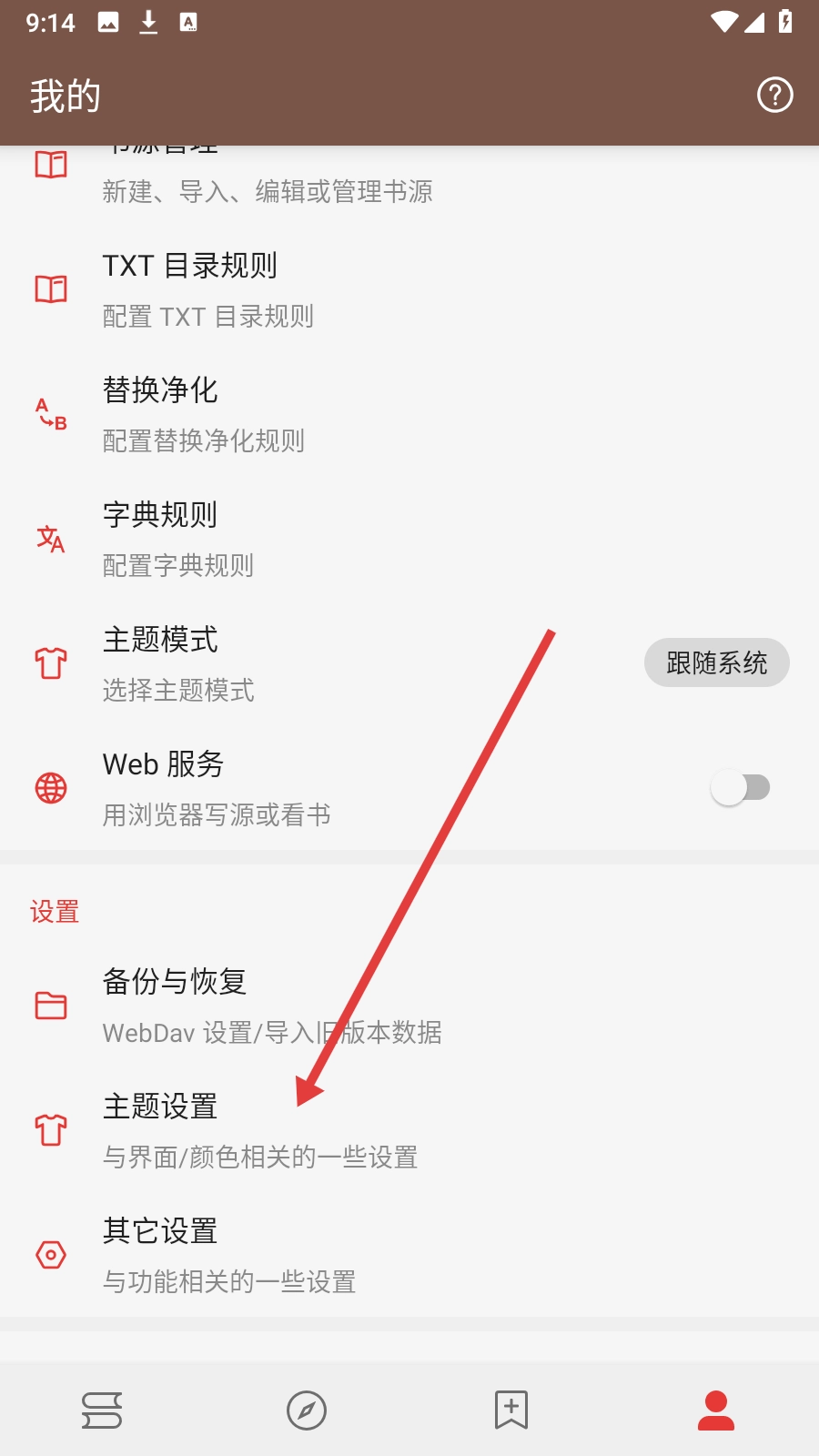Select the profile person tab

[716, 1410]
